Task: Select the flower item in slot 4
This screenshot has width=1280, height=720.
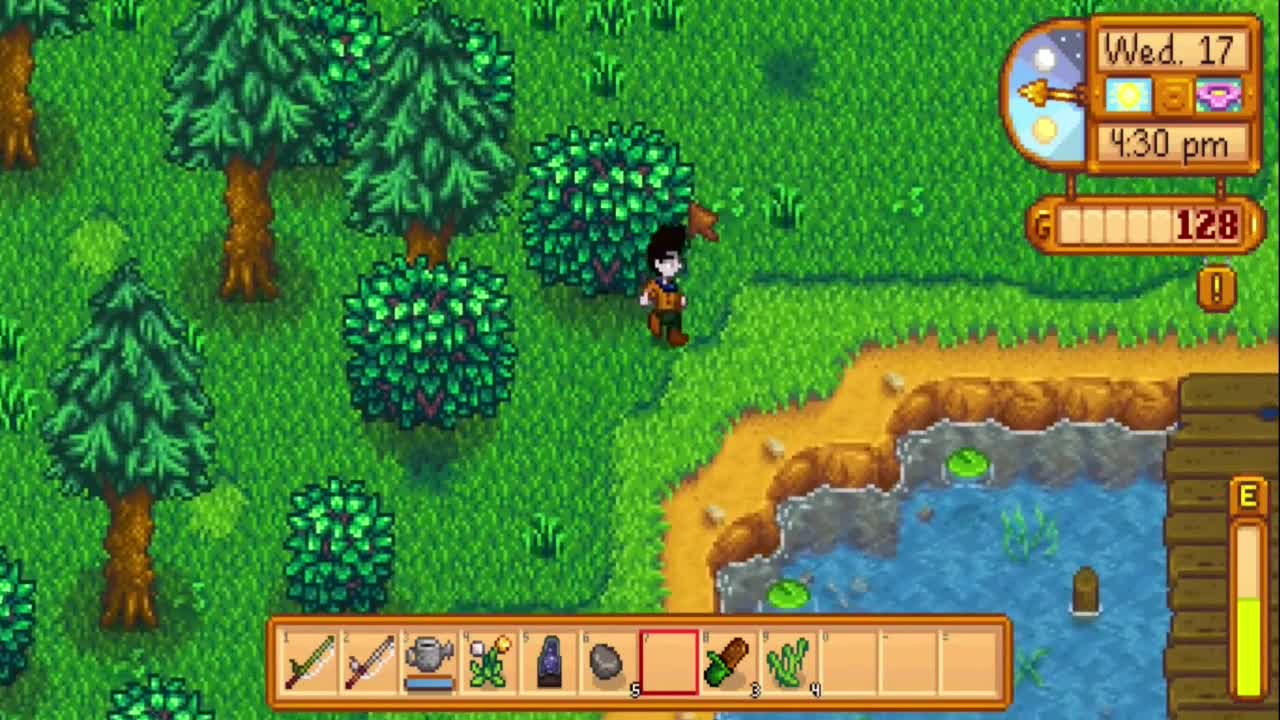Action: (x=489, y=661)
